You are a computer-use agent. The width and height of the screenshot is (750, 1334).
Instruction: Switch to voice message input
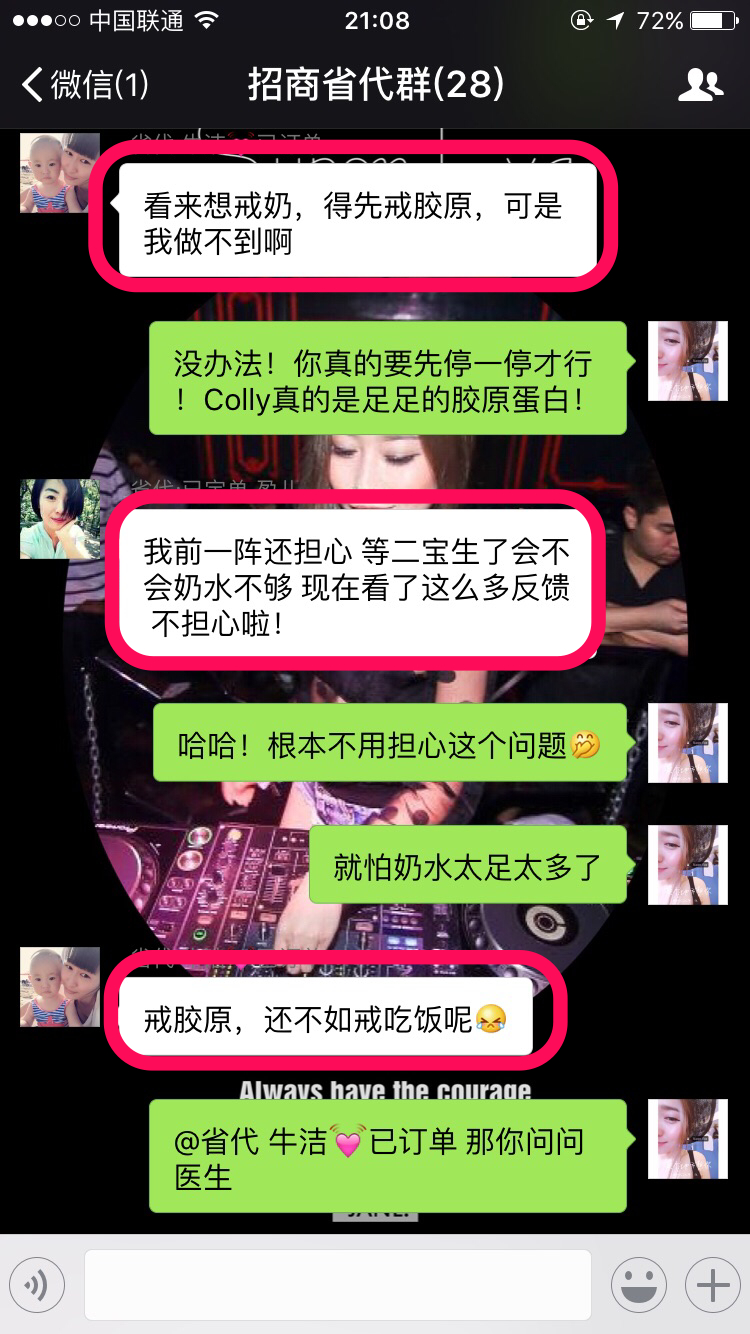37,1284
